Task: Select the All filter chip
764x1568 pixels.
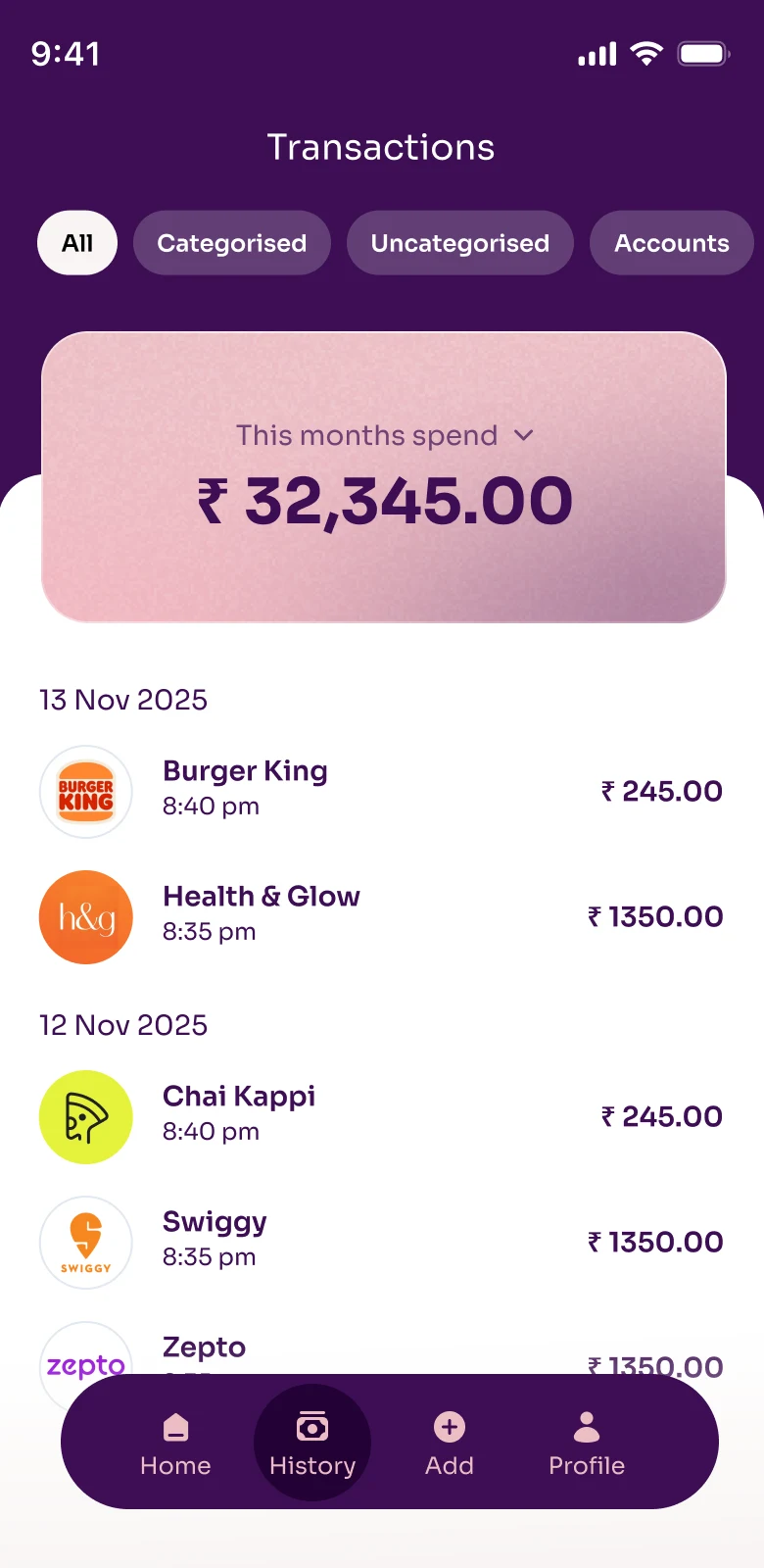Action: click(x=77, y=243)
